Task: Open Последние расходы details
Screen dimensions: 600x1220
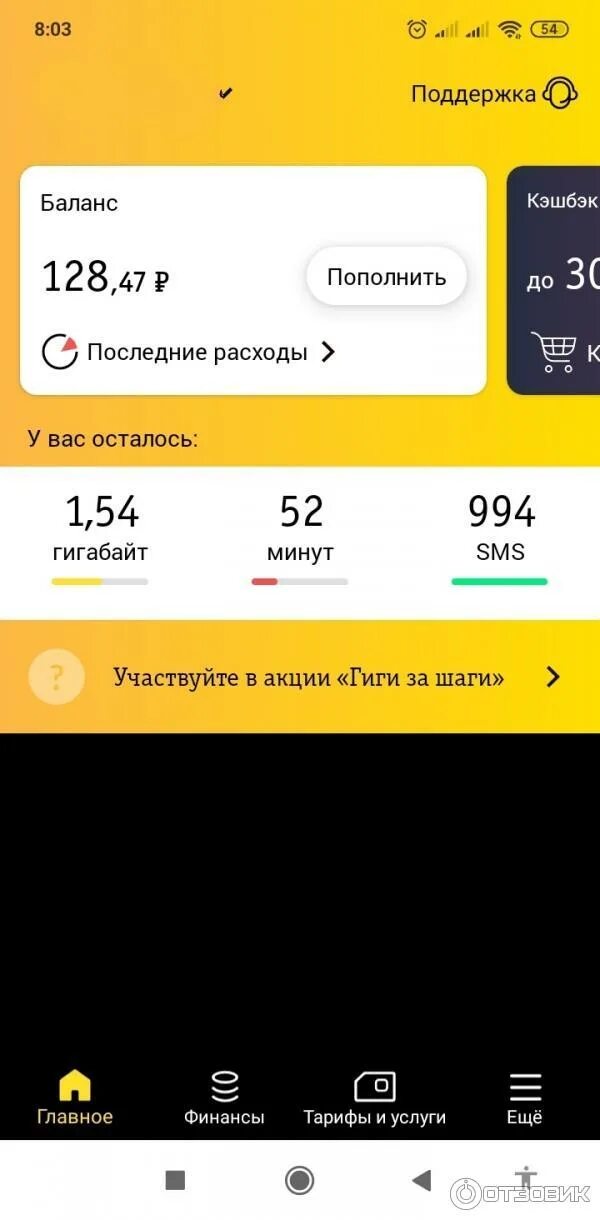Action: click(188, 352)
